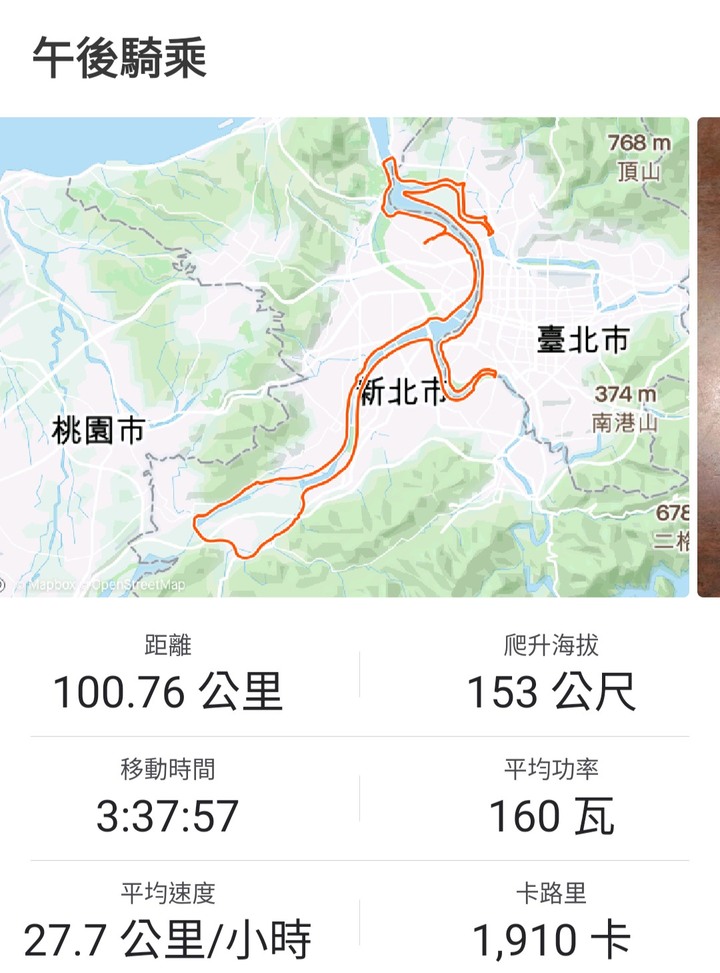Open the ride route map
This screenshot has height=973, width=720.
(x=344, y=357)
